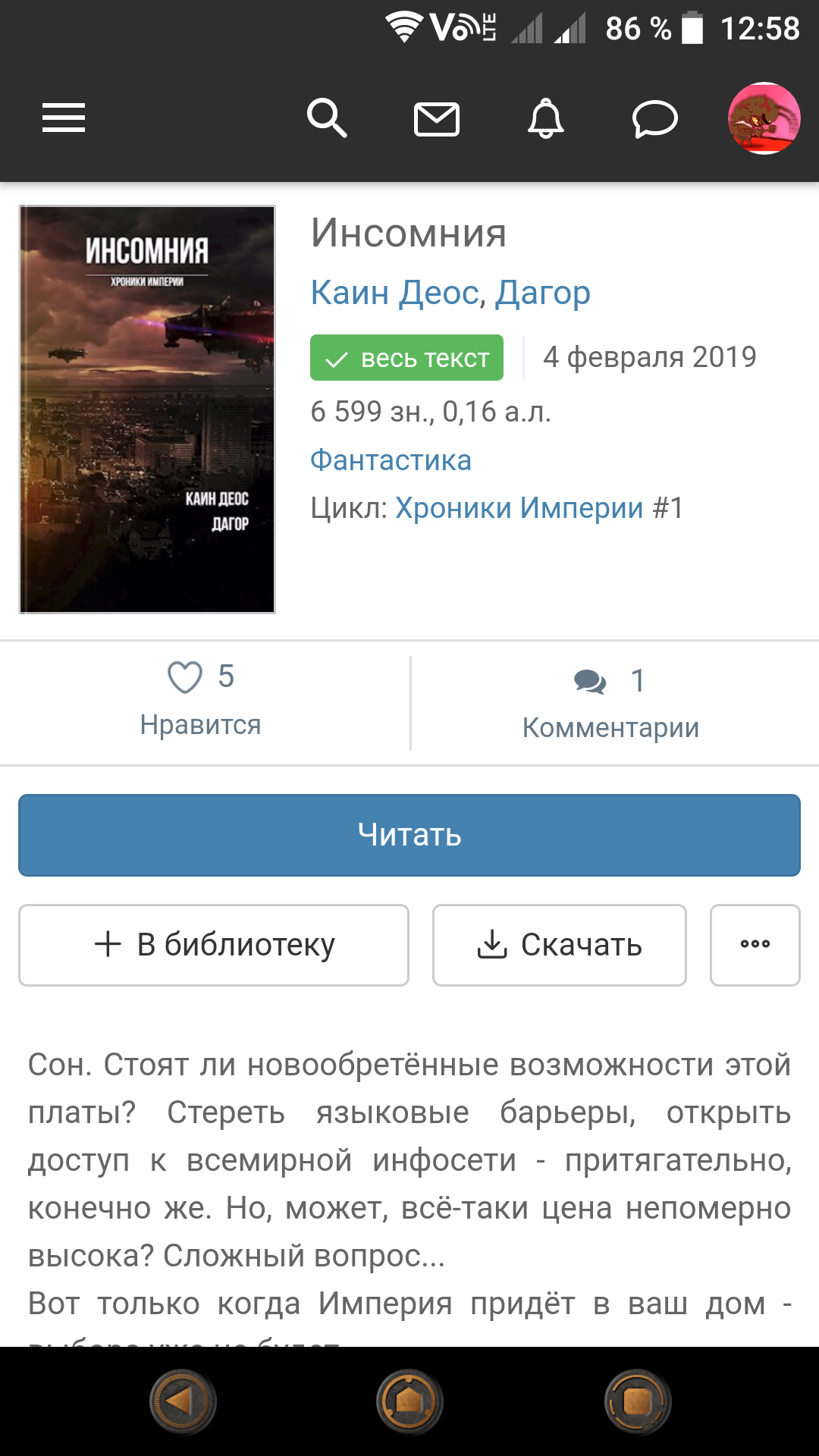Open the Комментарии section
The height and width of the screenshot is (1456, 819).
point(610,703)
